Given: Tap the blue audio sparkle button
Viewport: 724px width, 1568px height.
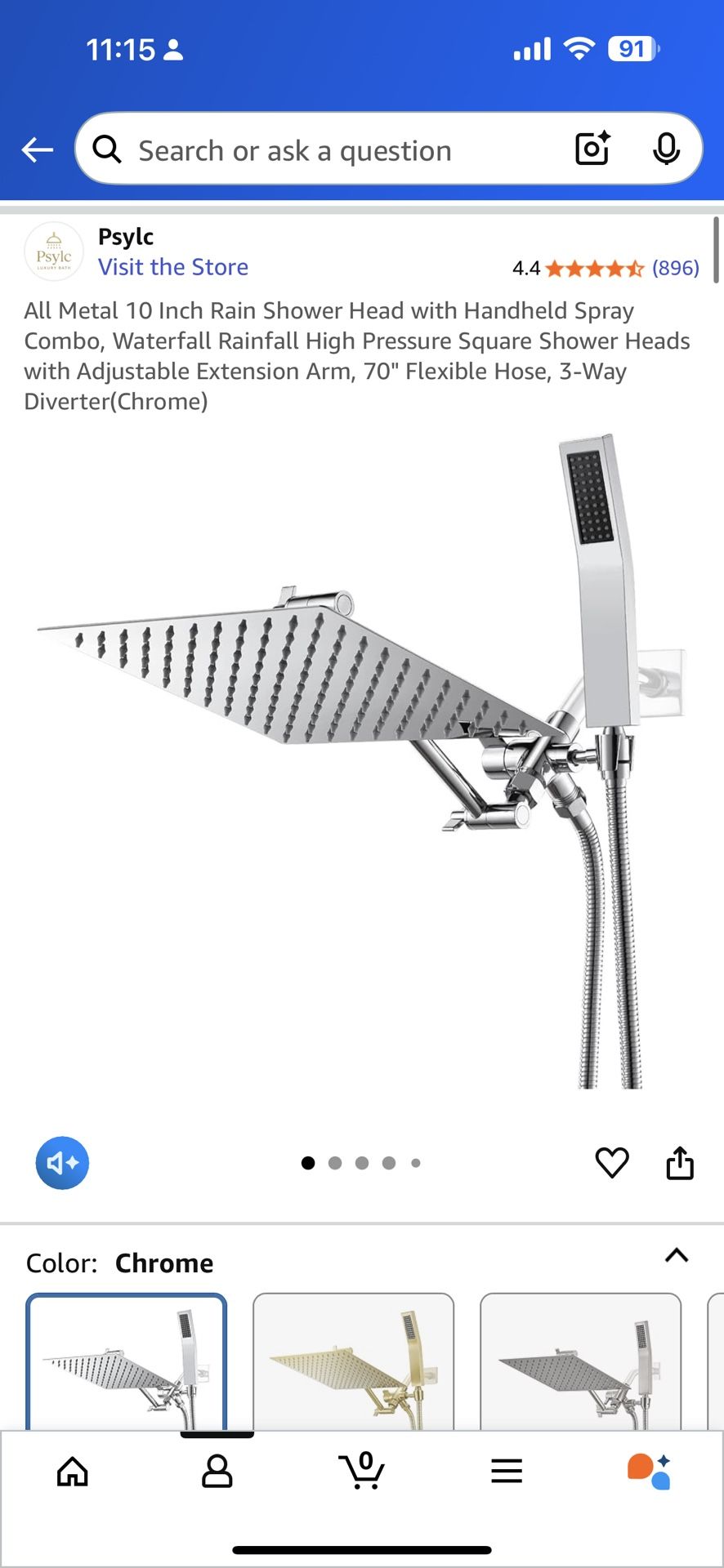Looking at the screenshot, I should [x=62, y=1162].
